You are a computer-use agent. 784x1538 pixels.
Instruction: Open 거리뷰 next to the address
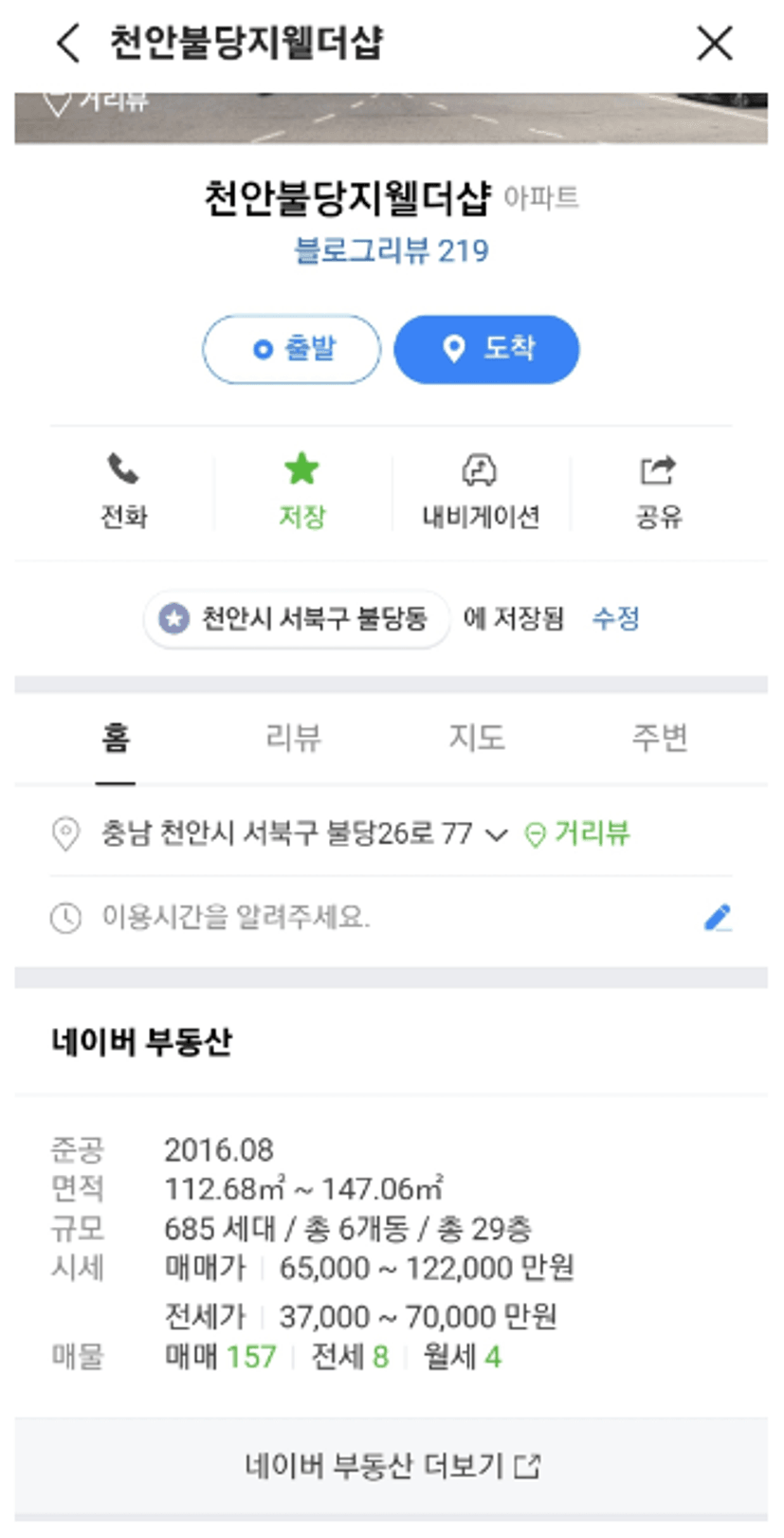pyautogui.click(x=577, y=833)
